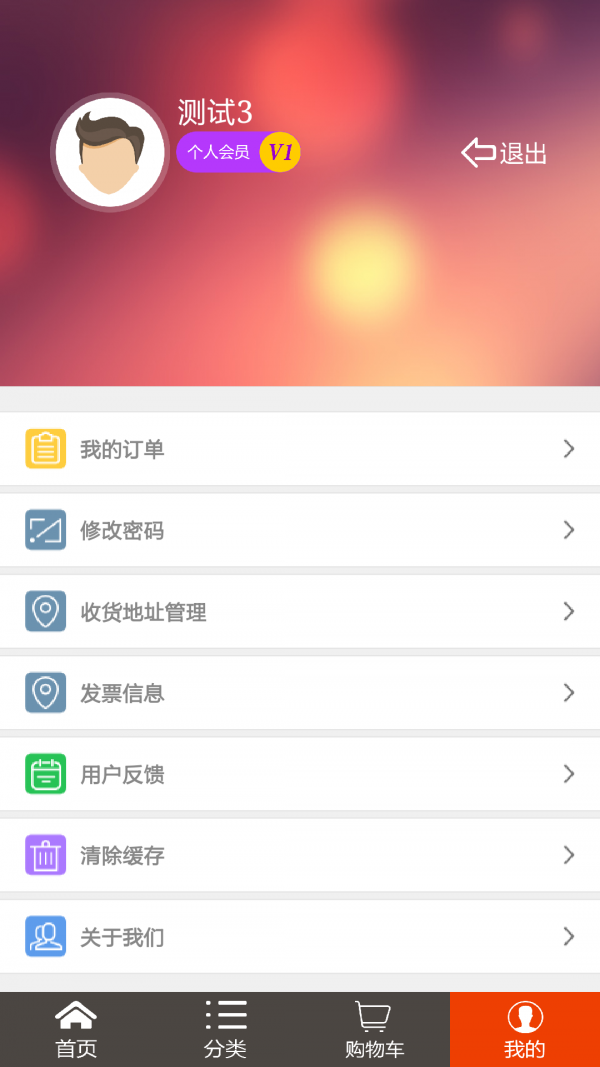Open the user profile avatar

(x=110, y=153)
